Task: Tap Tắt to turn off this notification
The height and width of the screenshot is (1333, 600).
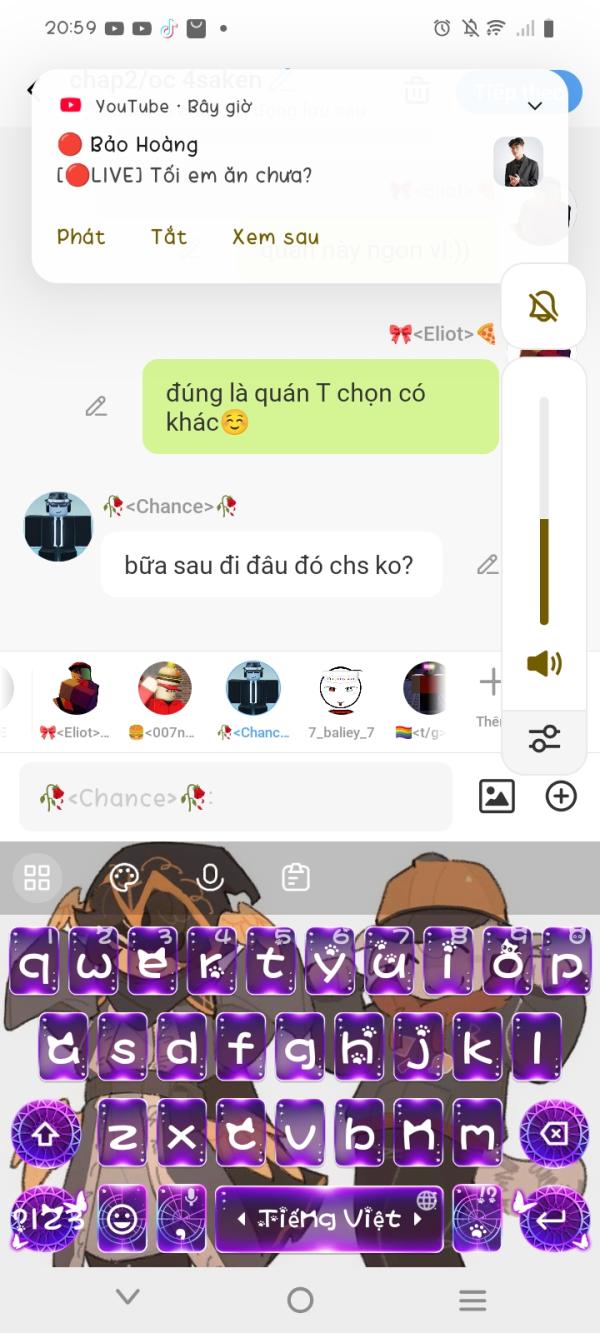Action: pos(169,237)
